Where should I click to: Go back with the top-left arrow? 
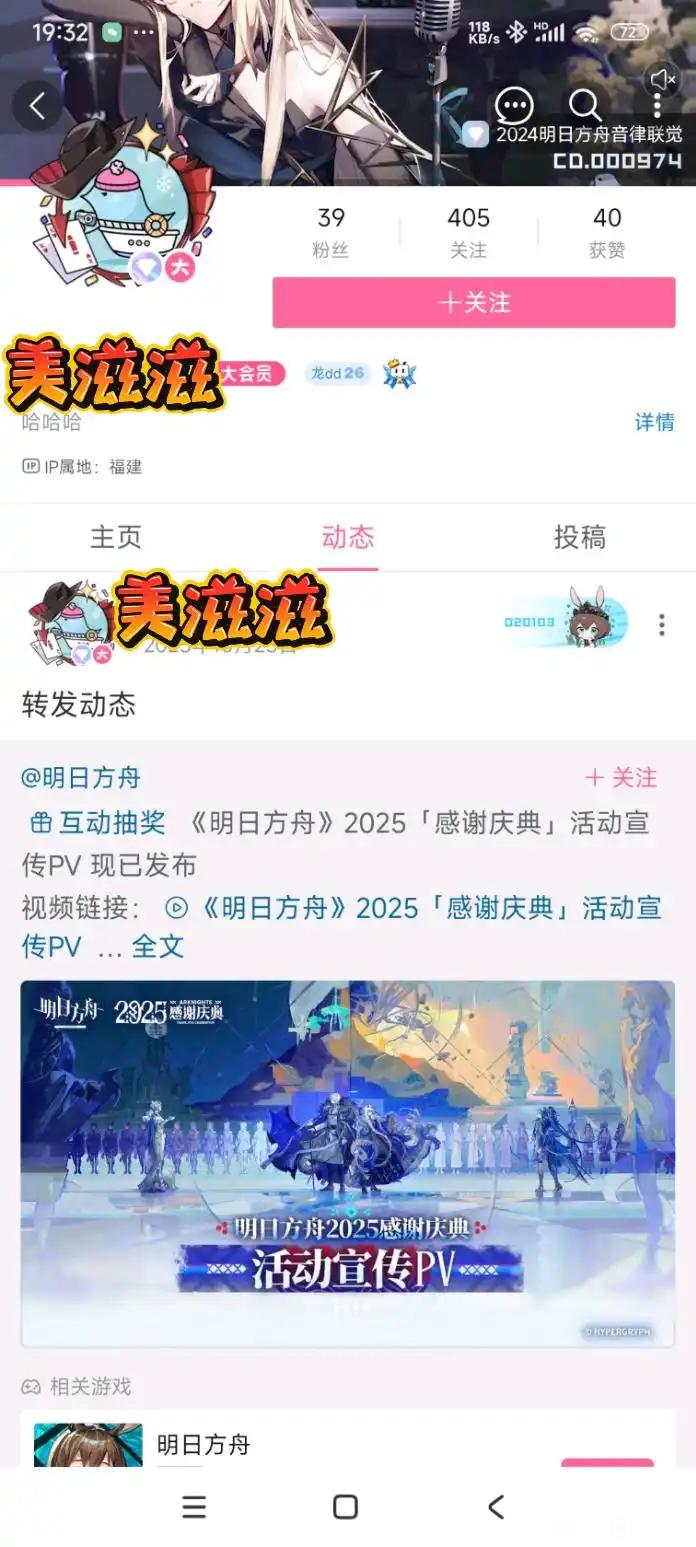point(38,105)
